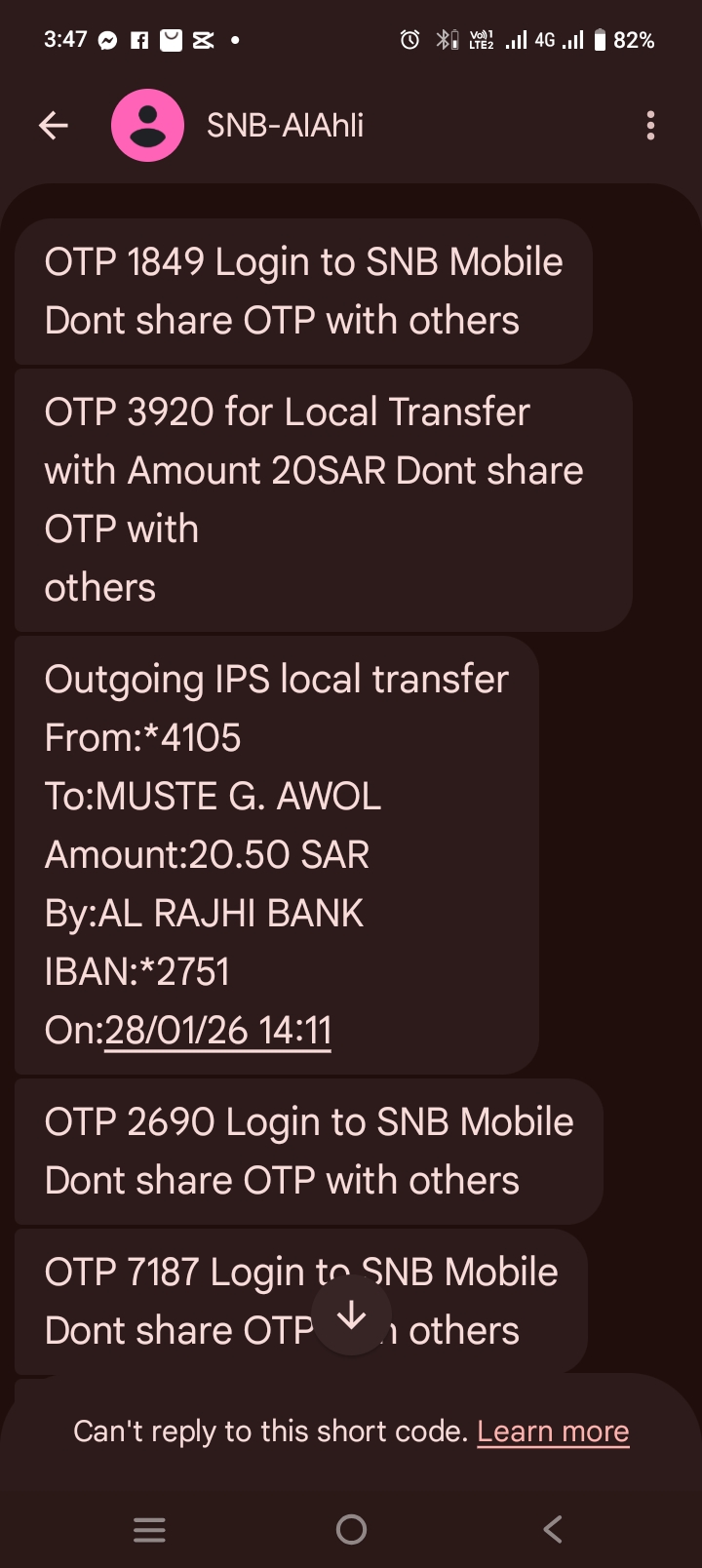Viewport: 702px width, 1568px height.
Task: Open the recent apps view
Action: click(149, 1529)
